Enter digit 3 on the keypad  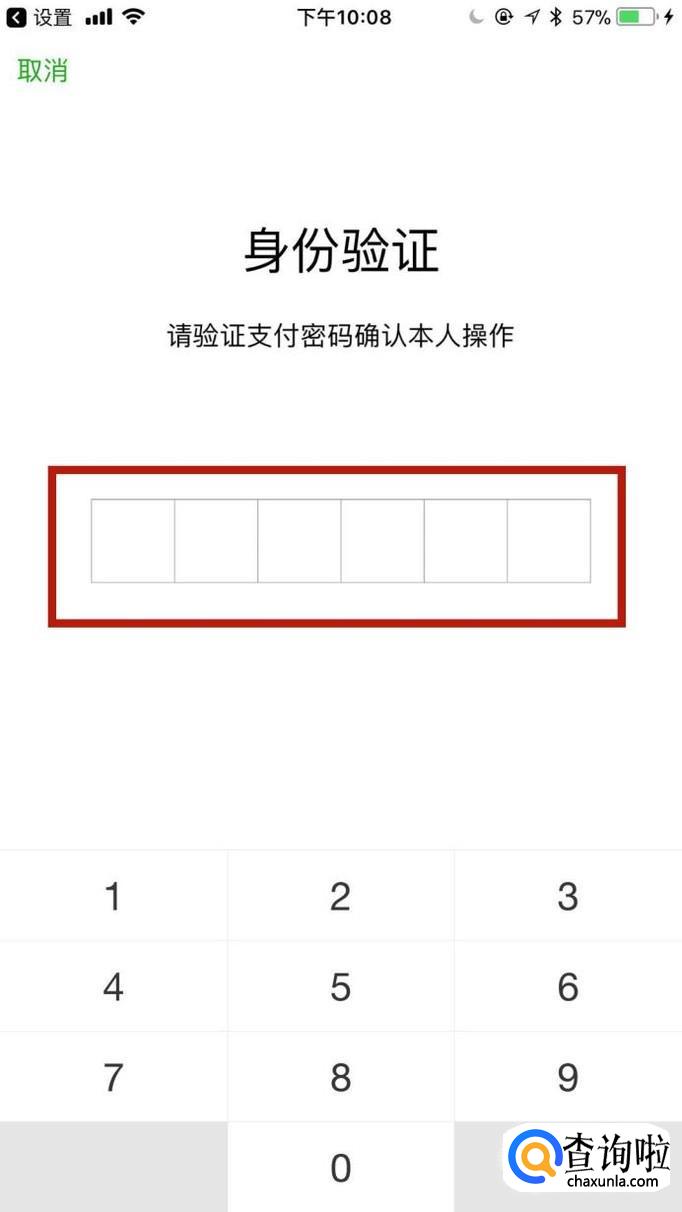click(568, 896)
